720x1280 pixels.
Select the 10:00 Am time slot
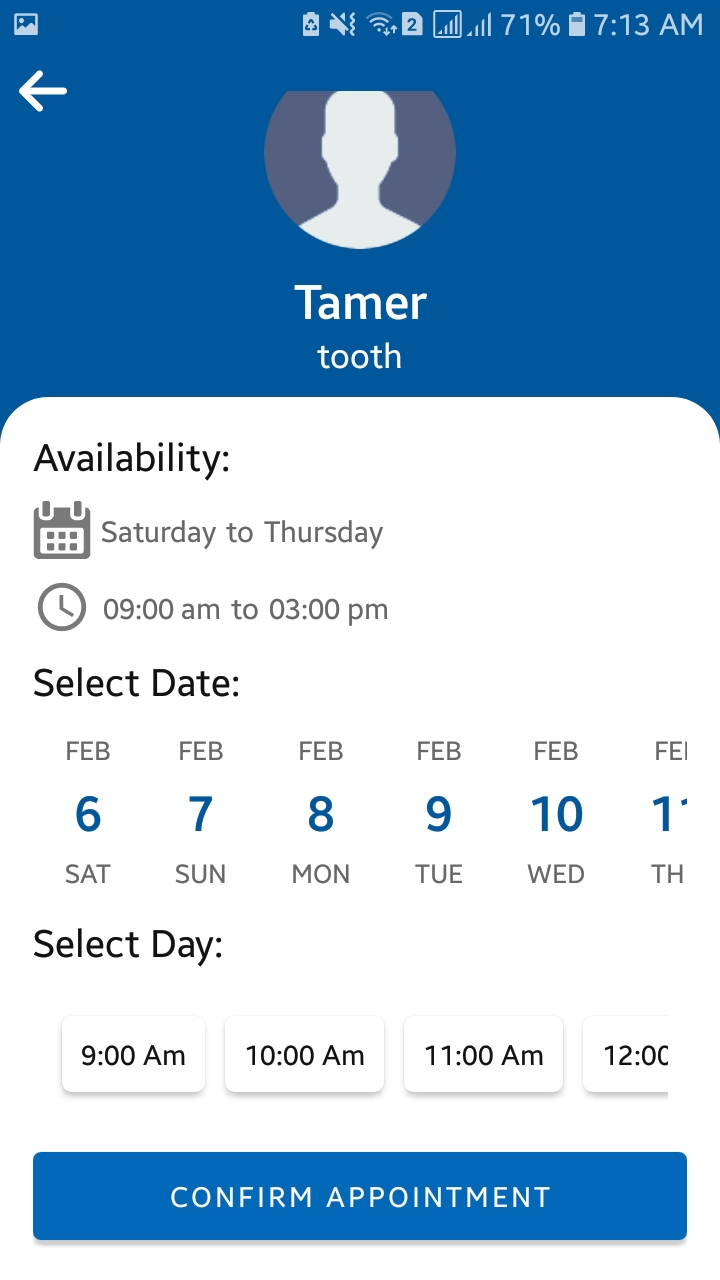pyautogui.click(x=304, y=1055)
